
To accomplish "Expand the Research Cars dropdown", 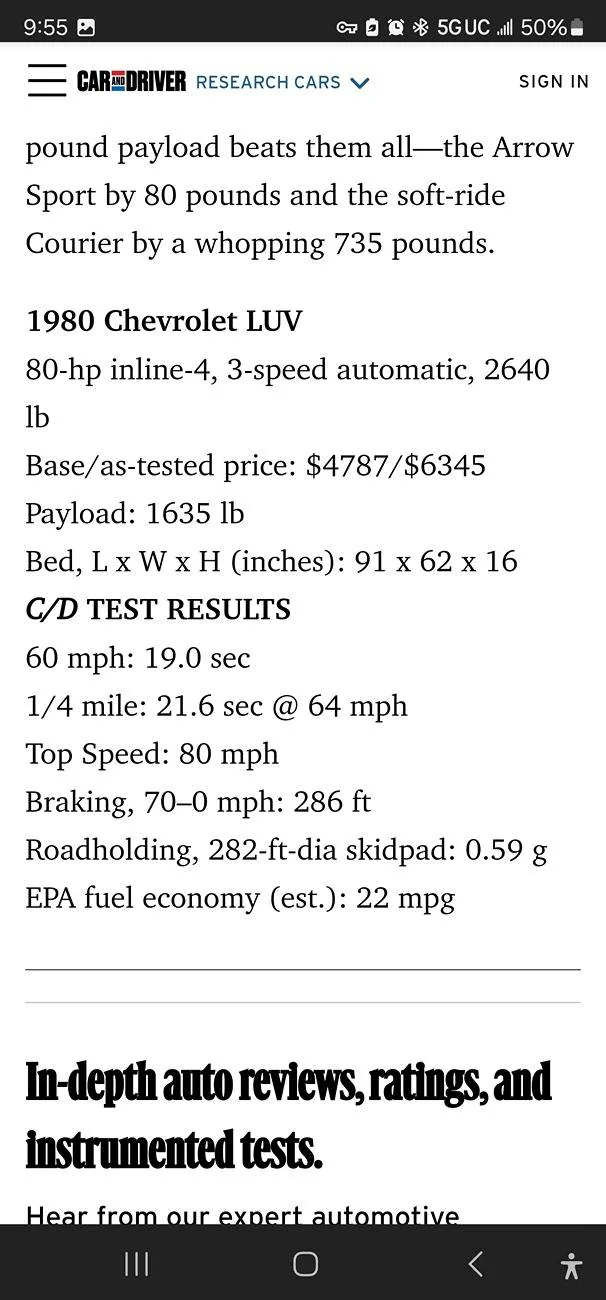I will (282, 82).
